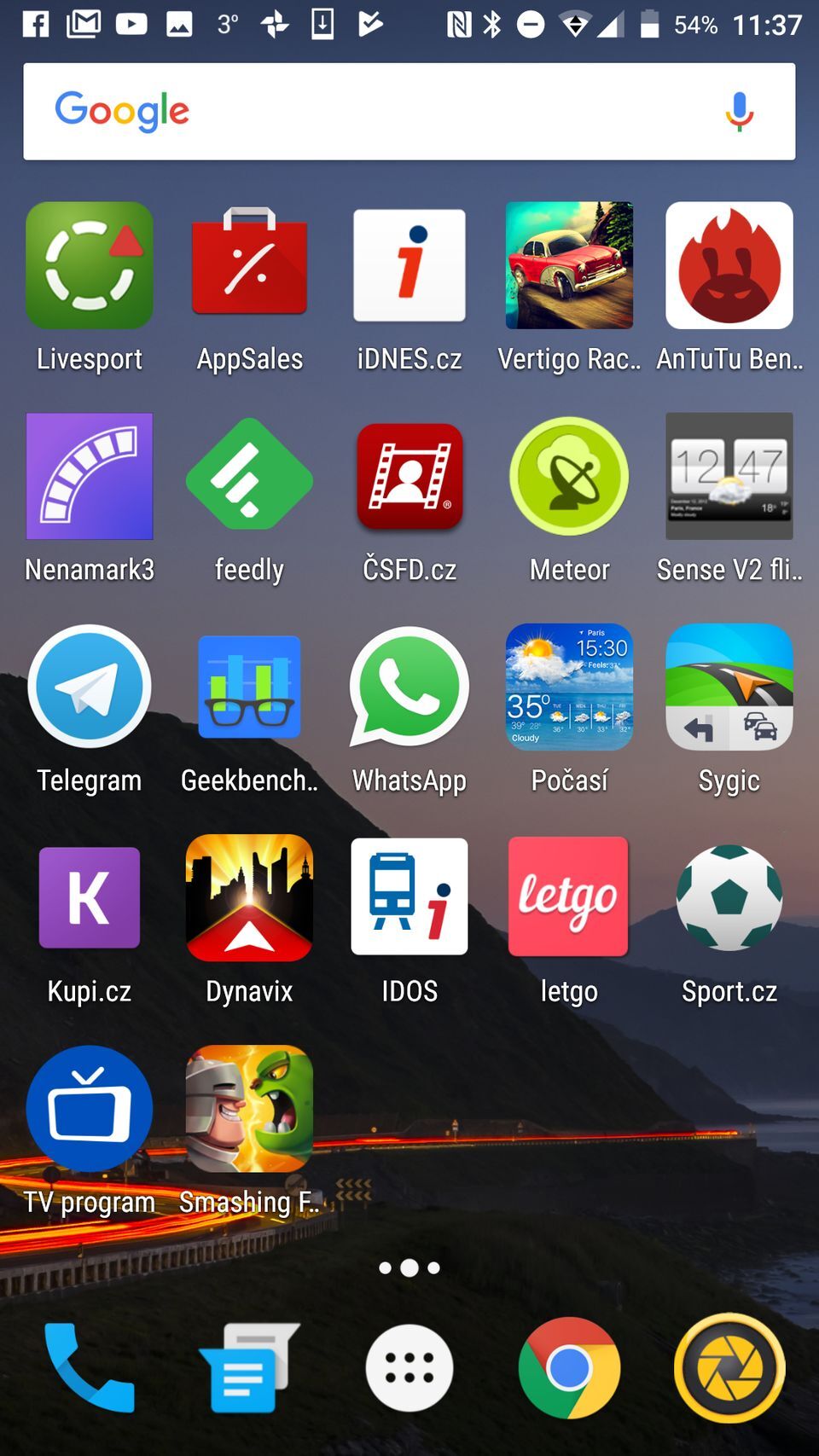
Task: Open the Počasí weather app
Action: click(569, 687)
